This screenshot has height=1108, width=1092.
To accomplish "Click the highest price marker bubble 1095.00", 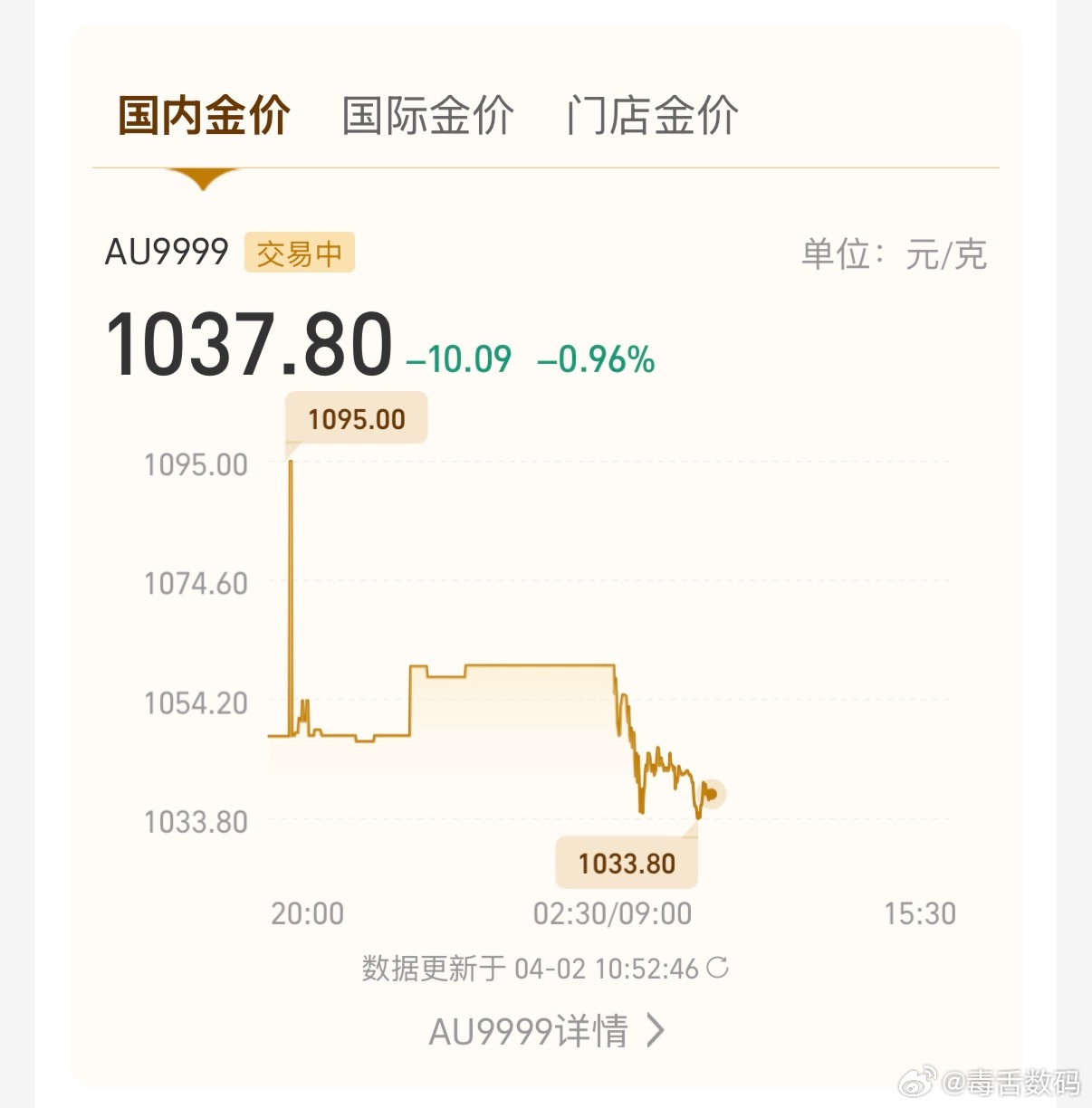I will pyautogui.click(x=357, y=417).
